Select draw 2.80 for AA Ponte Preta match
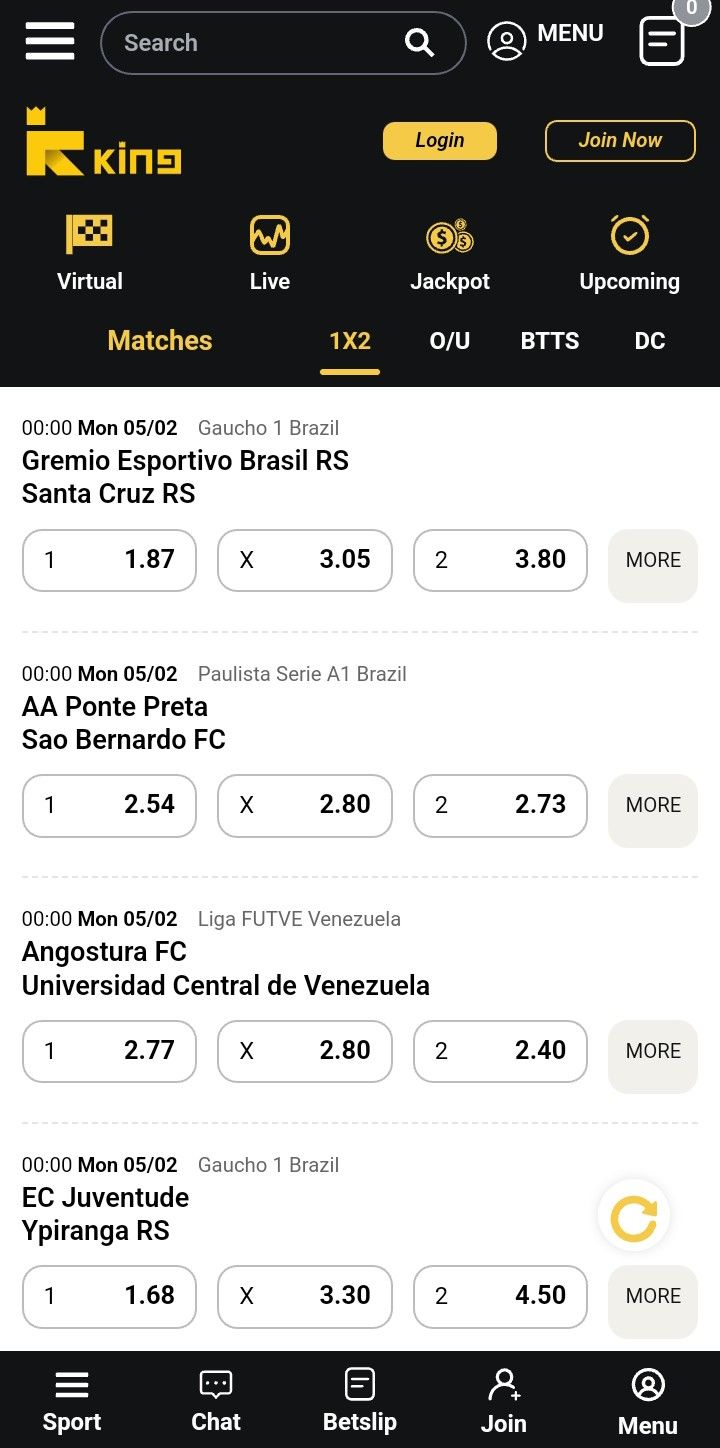Image resolution: width=720 pixels, height=1448 pixels. [x=305, y=805]
